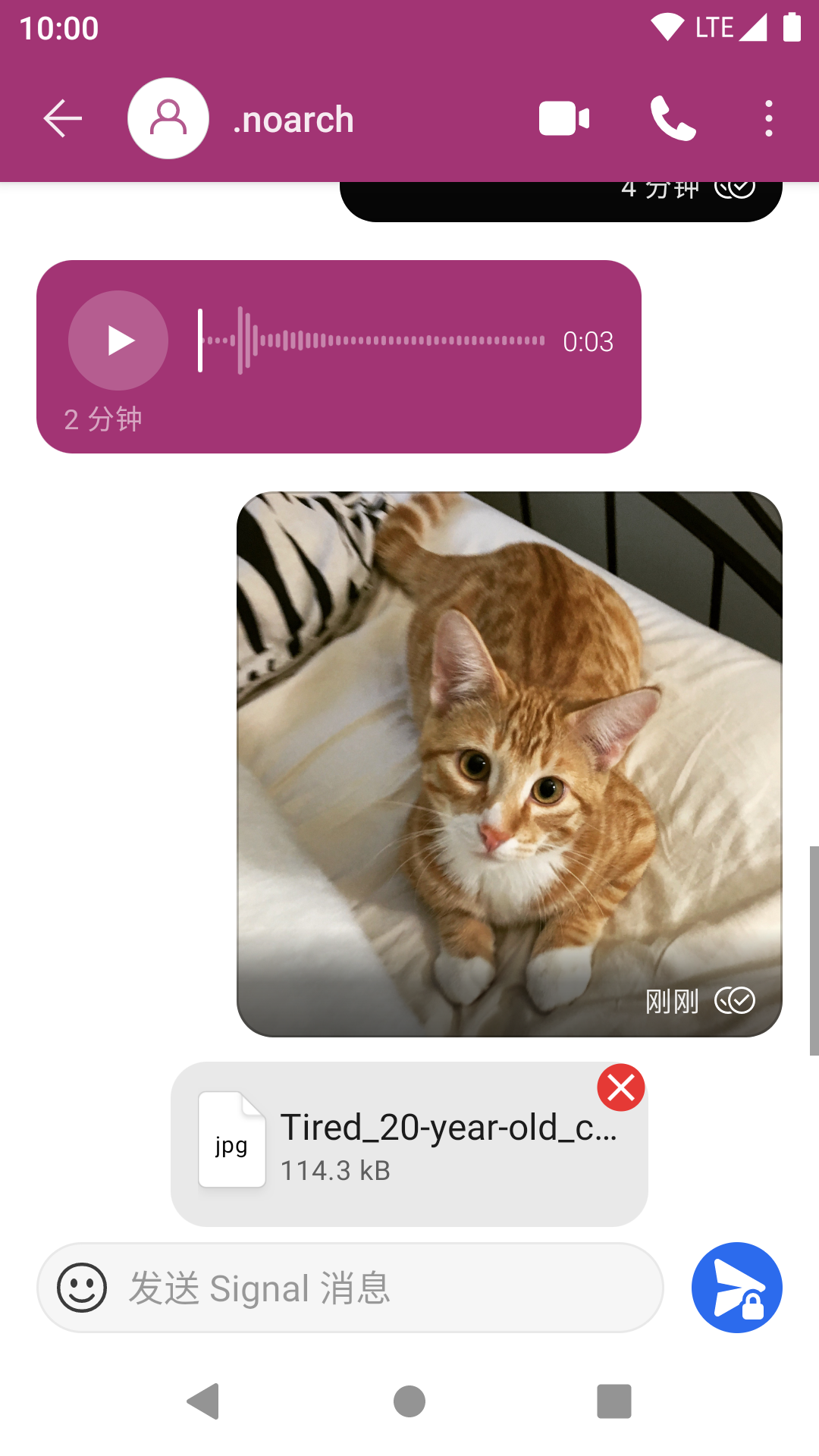Open recent apps from navigation bar

pos(613,1401)
